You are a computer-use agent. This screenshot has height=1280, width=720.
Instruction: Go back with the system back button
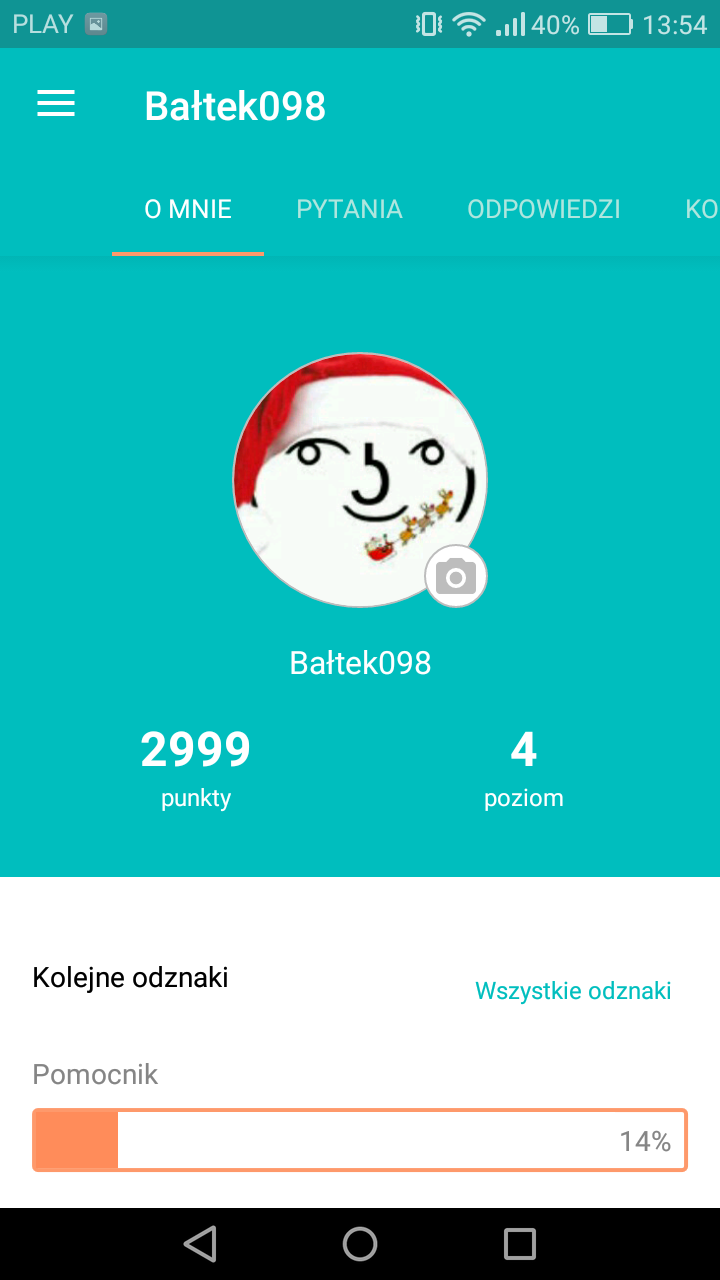point(200,1243)
